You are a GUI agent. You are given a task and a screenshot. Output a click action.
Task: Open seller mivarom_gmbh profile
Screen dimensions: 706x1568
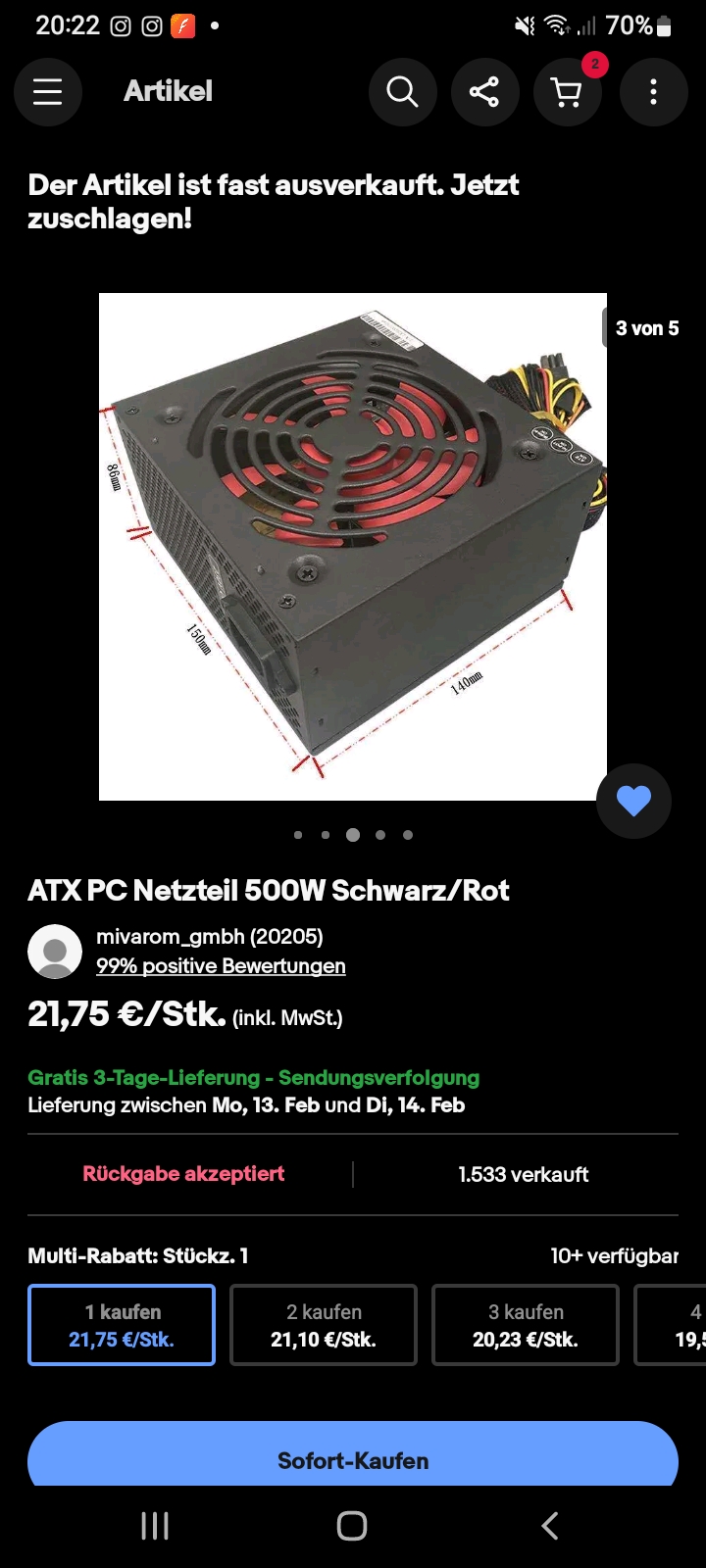click(209, 937)
